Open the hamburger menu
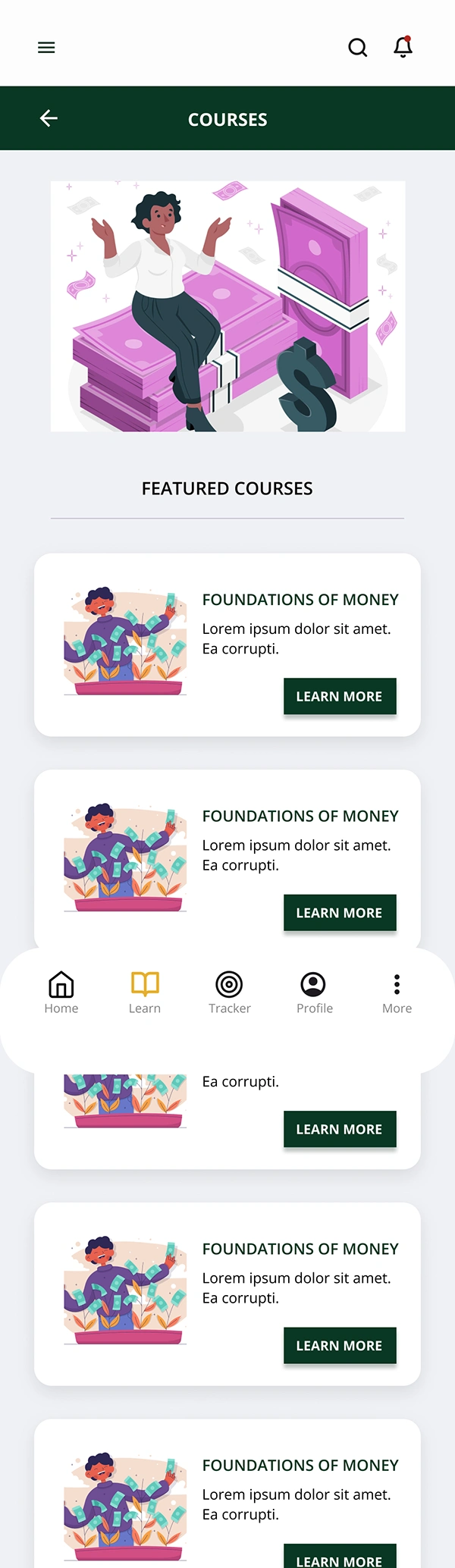The width and height of the screenshot is (455, 1568). click(x=46, y=48)
